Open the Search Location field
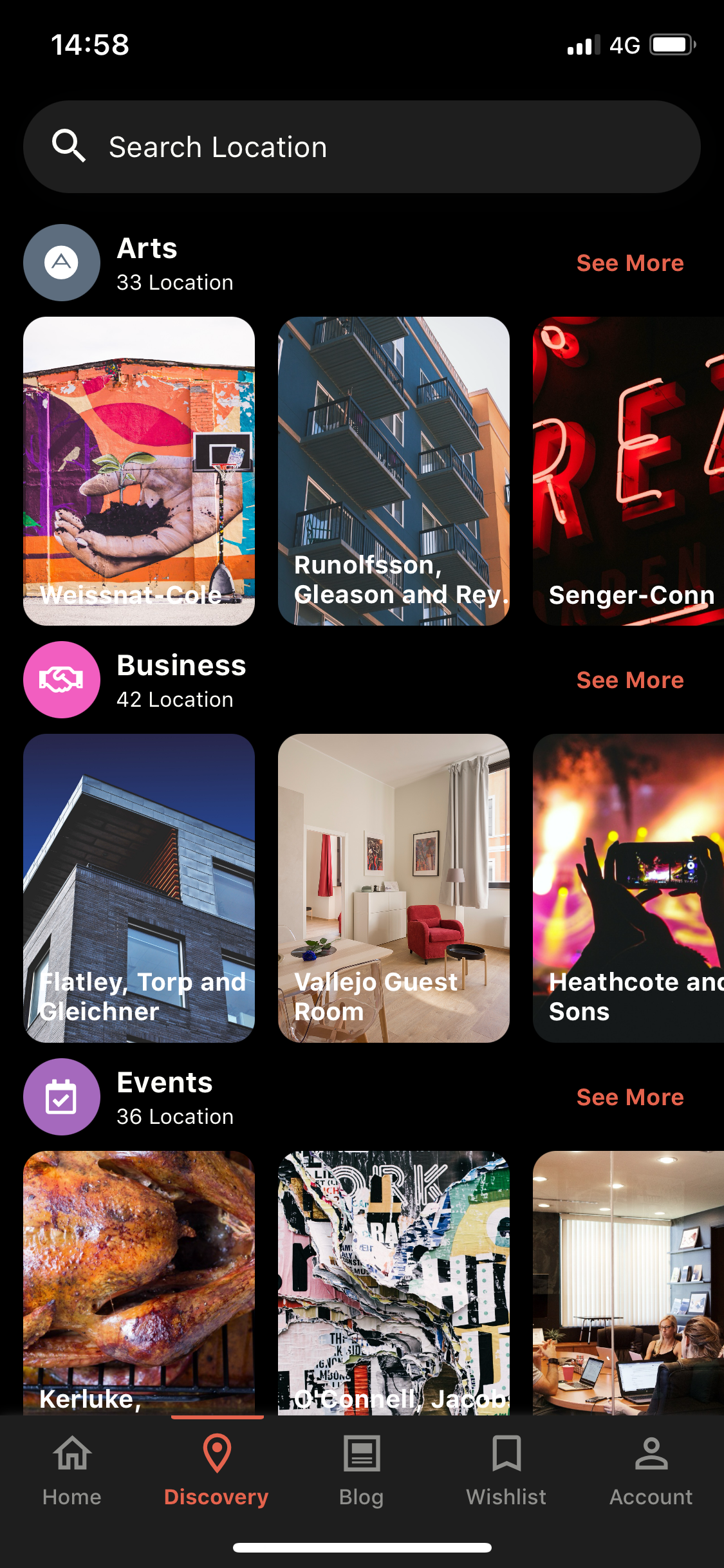Viewport: 724px width, 1568px height. coord(362,147)
